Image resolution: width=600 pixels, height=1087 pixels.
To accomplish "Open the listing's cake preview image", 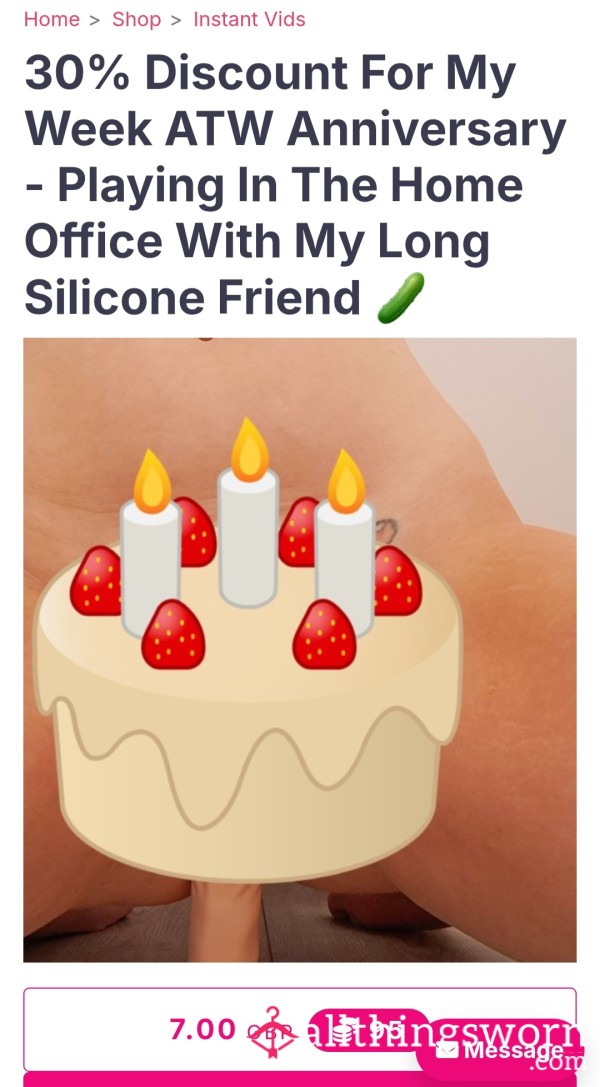I will click(300, 650).
